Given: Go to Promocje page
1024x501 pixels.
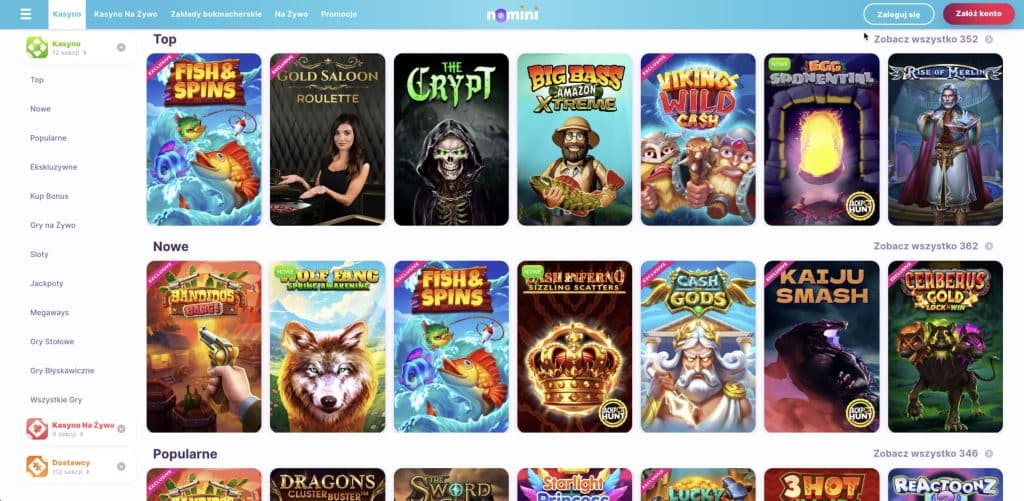Looking at the screenshot, I should pos(339,15).
